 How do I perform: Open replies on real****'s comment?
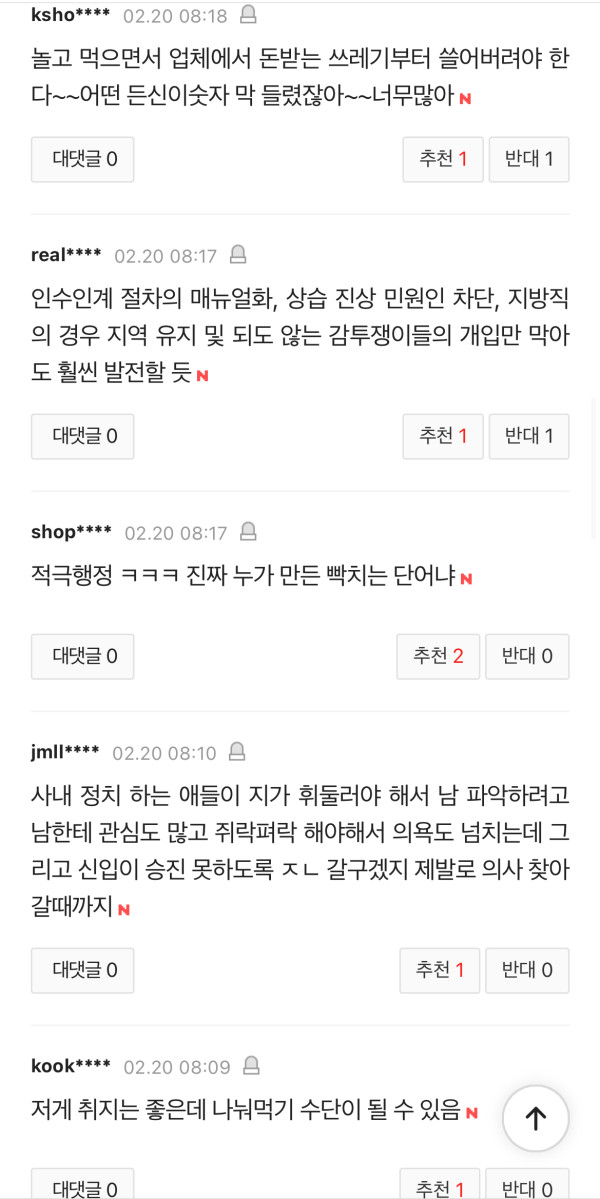click(83, 436)
